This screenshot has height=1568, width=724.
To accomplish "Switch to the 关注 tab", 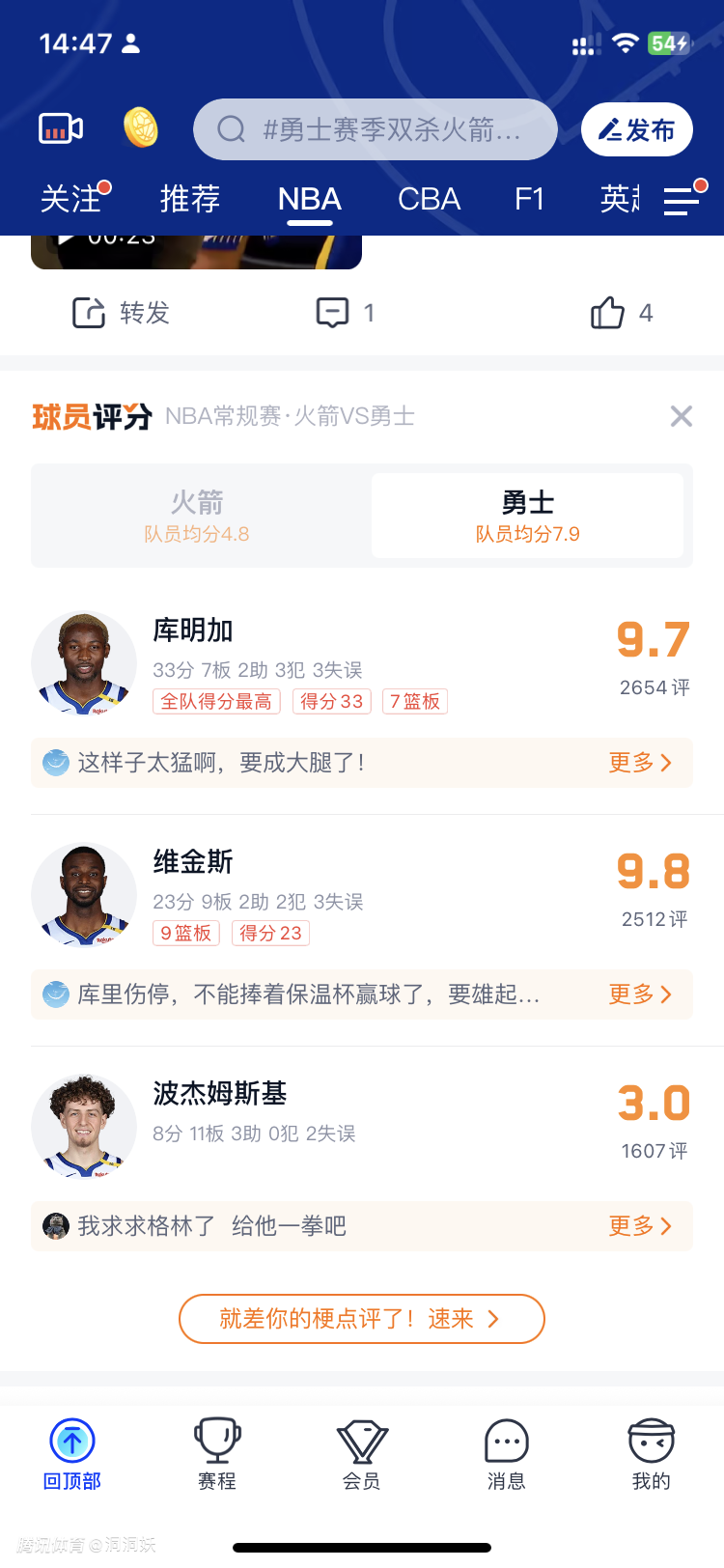I will pyautogui.click(x=71, y=199).
